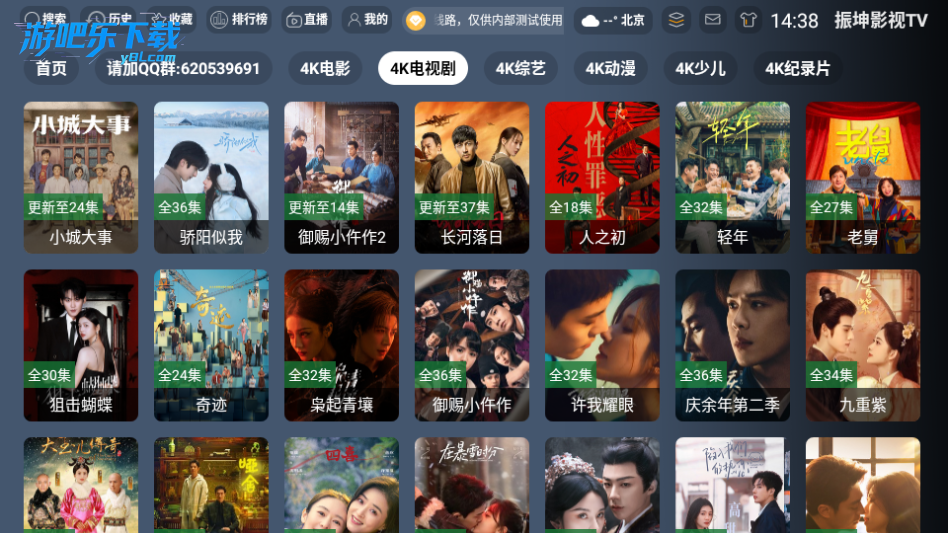This screenshot has width=948, height=533.
Task: Tap the shirt-shaped skin icon
Action: coord(747,20)
